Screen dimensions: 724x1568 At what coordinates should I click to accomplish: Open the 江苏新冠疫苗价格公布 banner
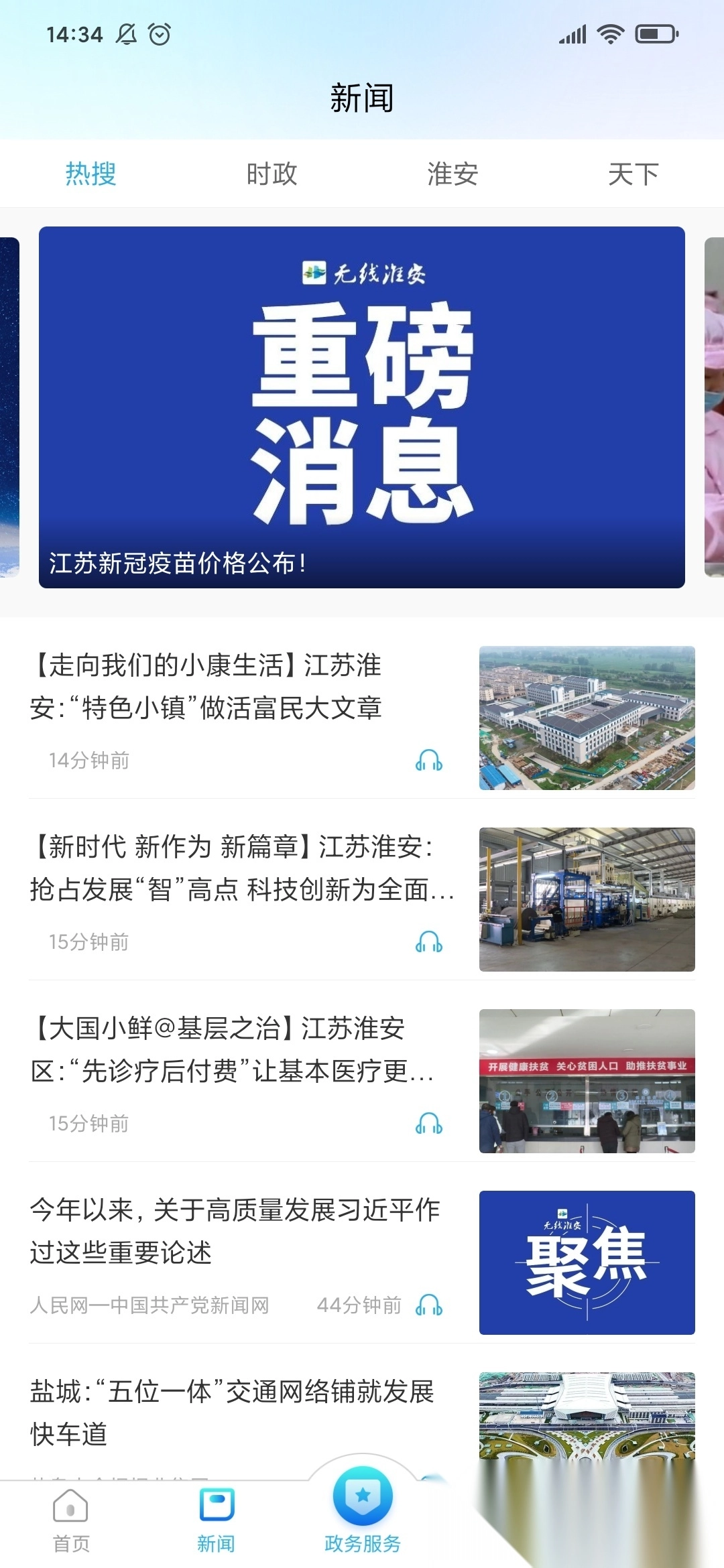tap(362, 407)
